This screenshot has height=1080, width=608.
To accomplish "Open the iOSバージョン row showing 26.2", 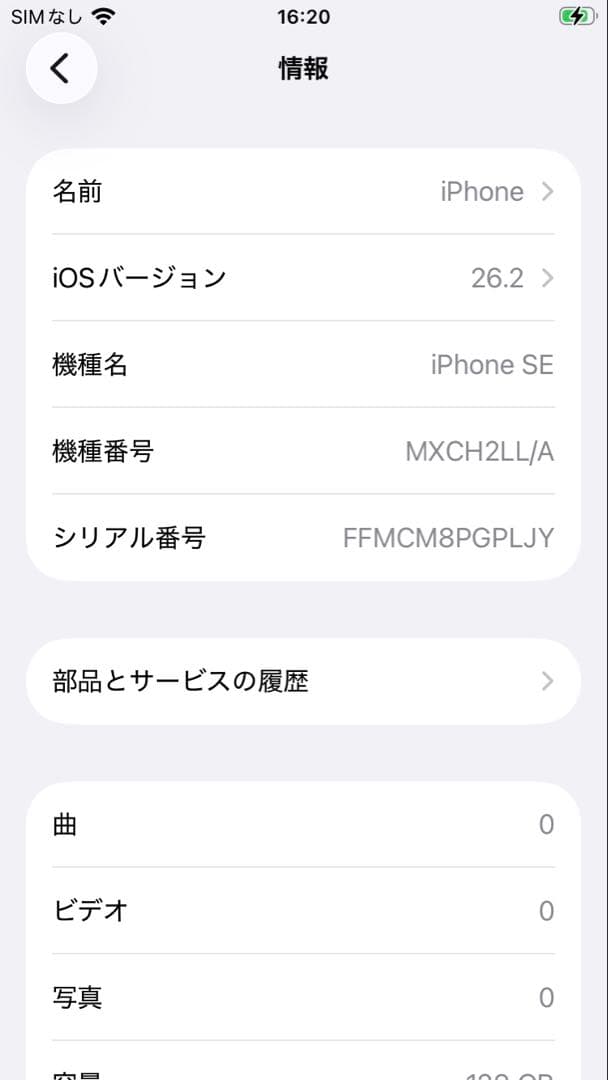I will point(302,278).
